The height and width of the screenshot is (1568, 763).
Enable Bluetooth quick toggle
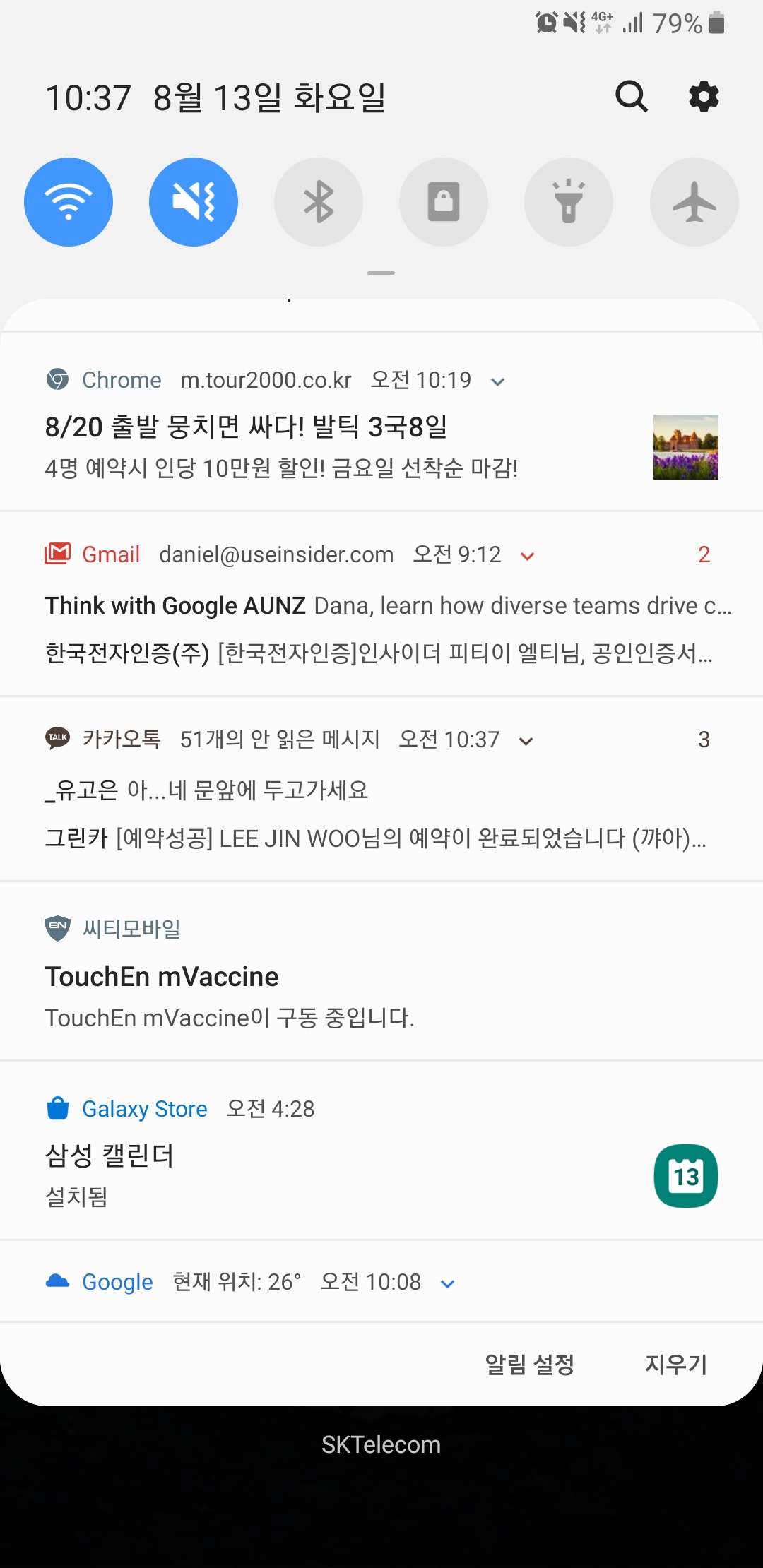point(319,202)
